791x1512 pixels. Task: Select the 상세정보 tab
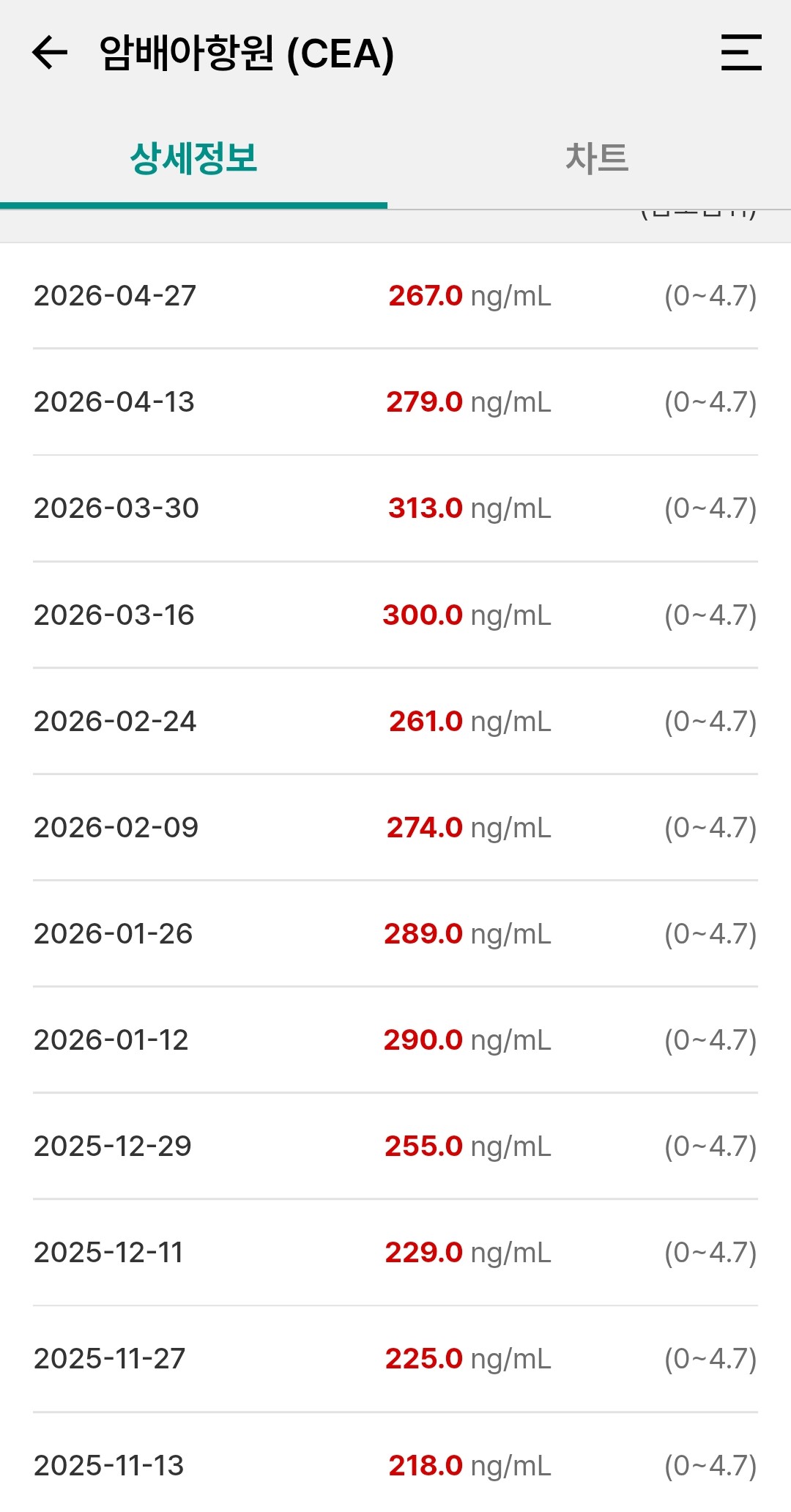[x=194, y=158]
